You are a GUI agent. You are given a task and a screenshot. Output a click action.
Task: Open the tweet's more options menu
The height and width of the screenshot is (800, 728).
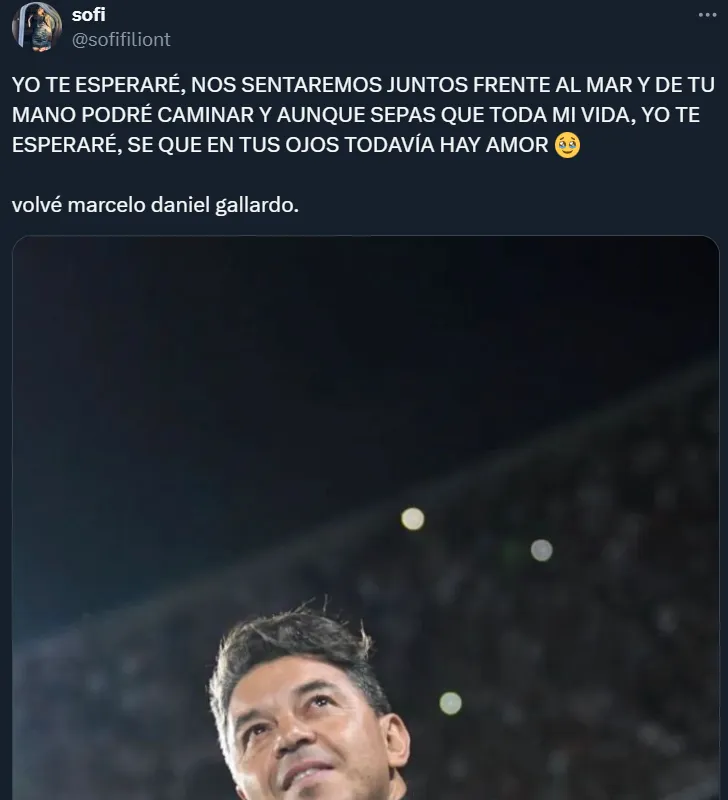[x=707, y=15]
